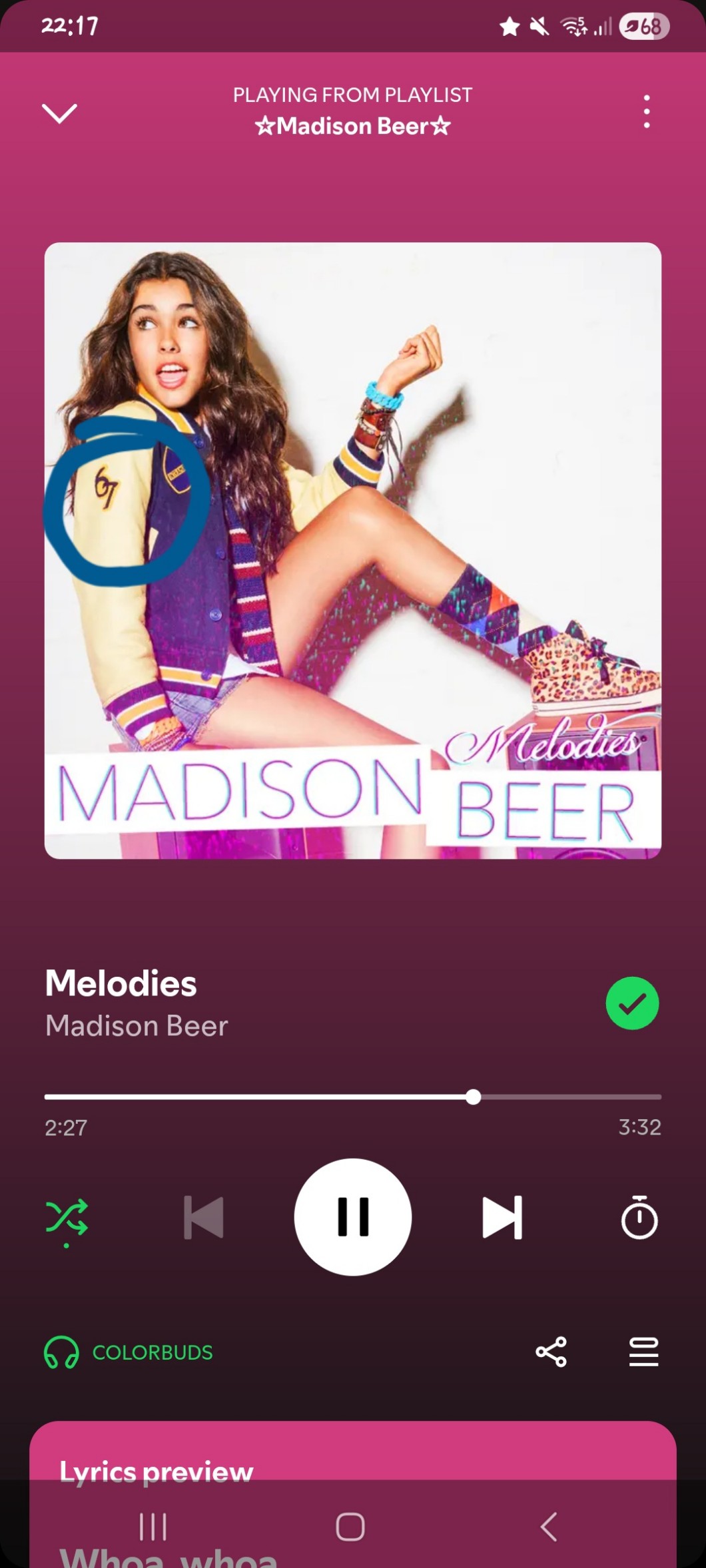Go to the previous track
Screen dimensions: 706x1568
[x=204, y=1217]
